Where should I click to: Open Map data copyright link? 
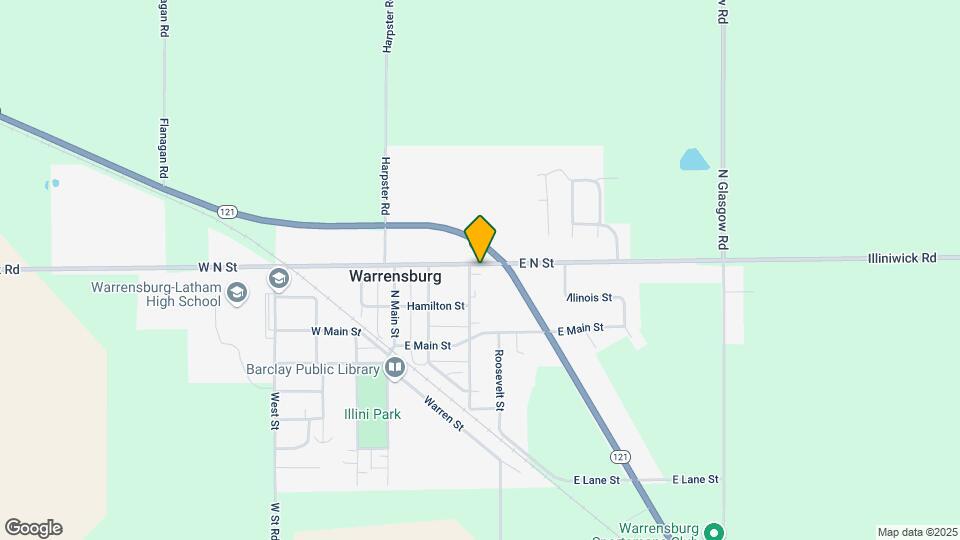[x=917, y=532]
